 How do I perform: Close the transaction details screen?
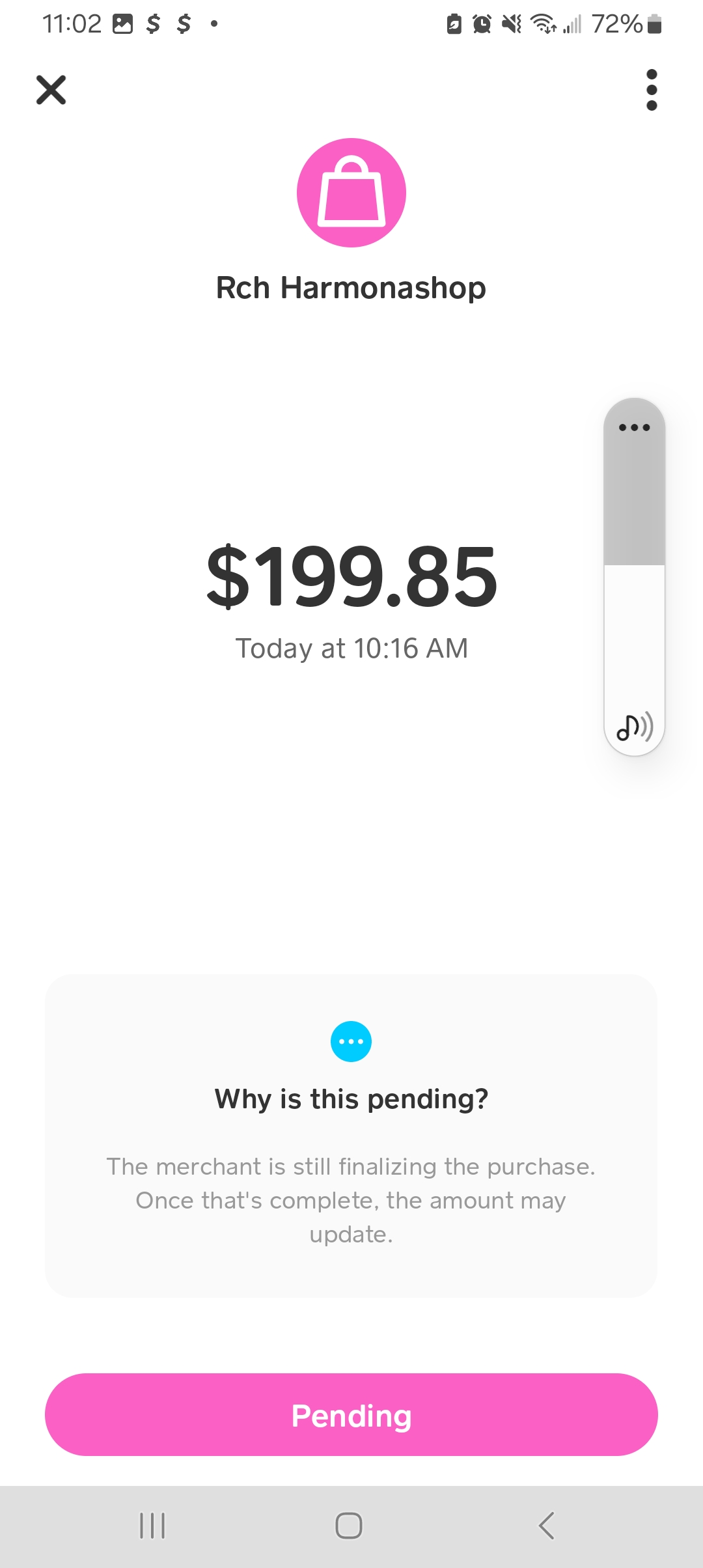pyautogui.click(x=51, y=90)
